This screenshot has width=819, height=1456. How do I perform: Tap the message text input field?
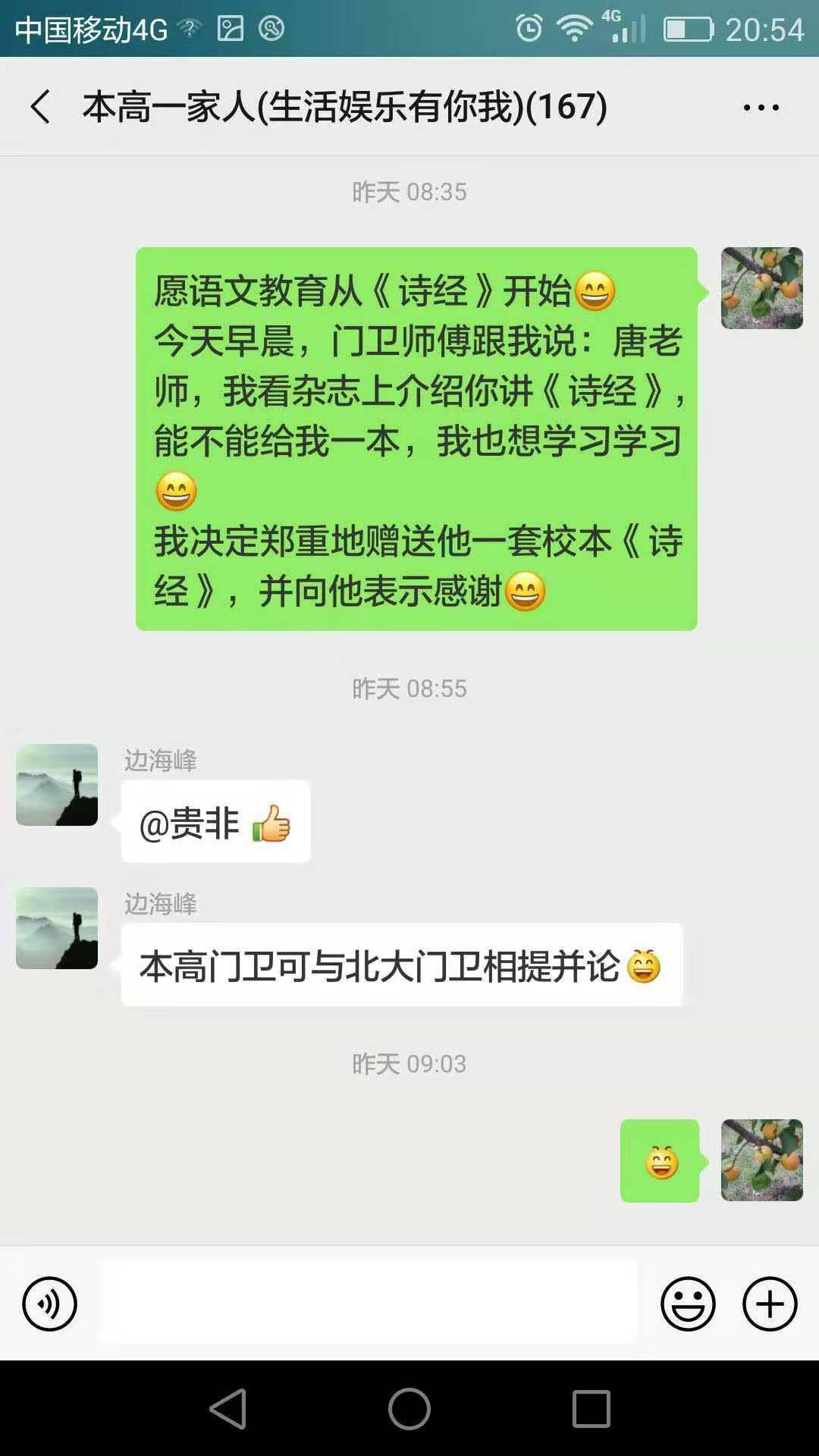(x=369, y=1304)
